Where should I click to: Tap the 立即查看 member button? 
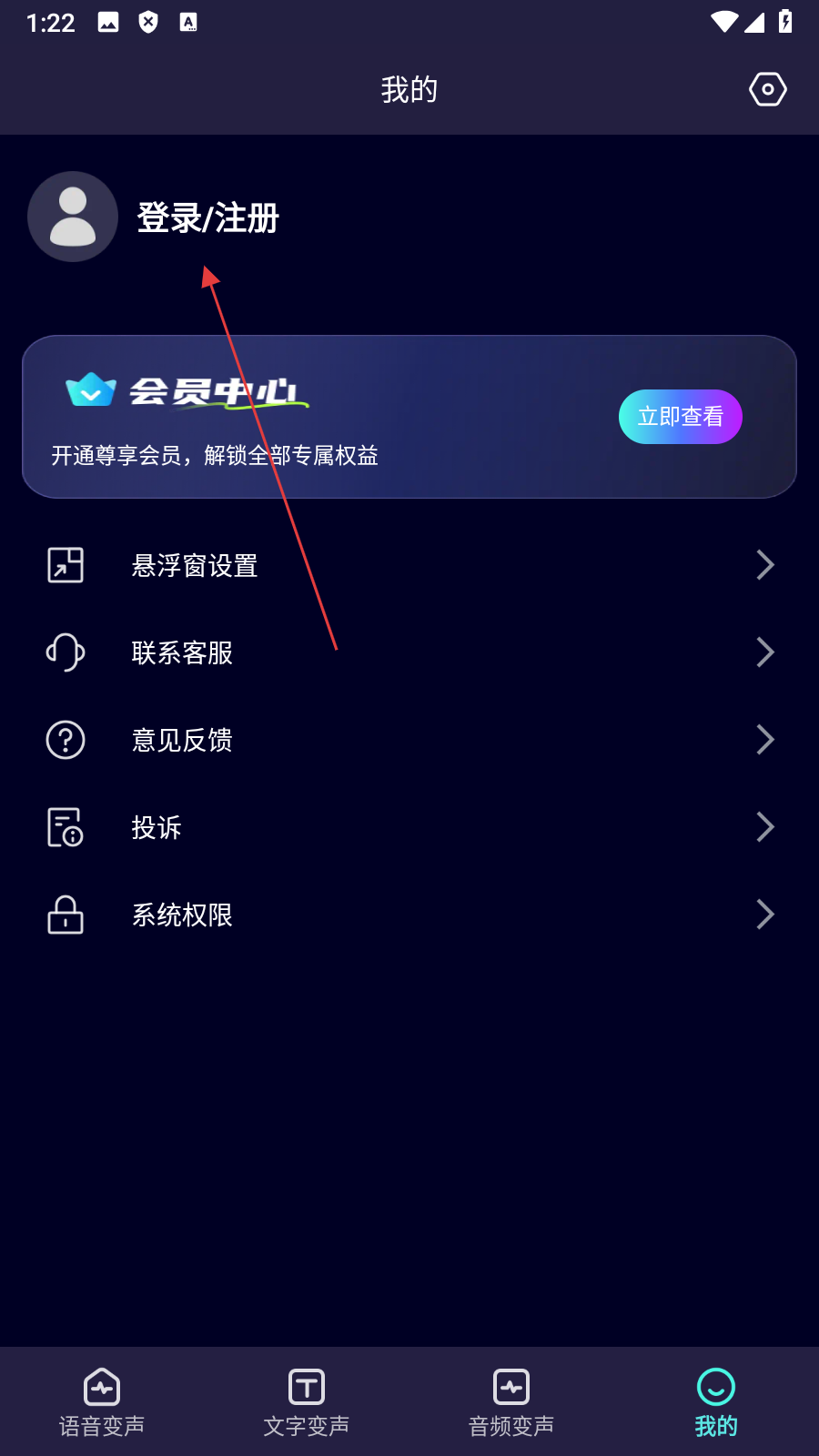pos(680,417)
